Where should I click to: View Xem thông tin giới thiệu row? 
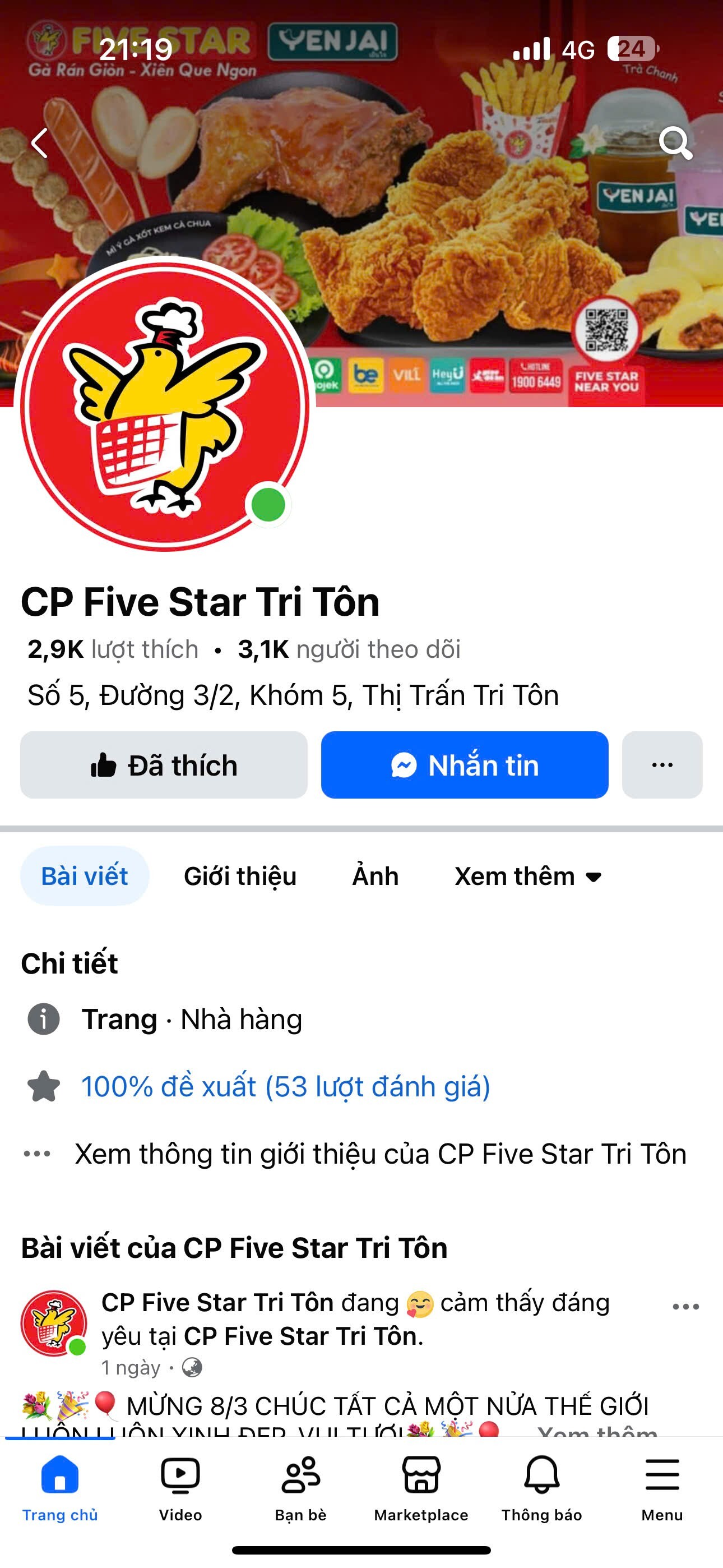(x=380, y=1154)
